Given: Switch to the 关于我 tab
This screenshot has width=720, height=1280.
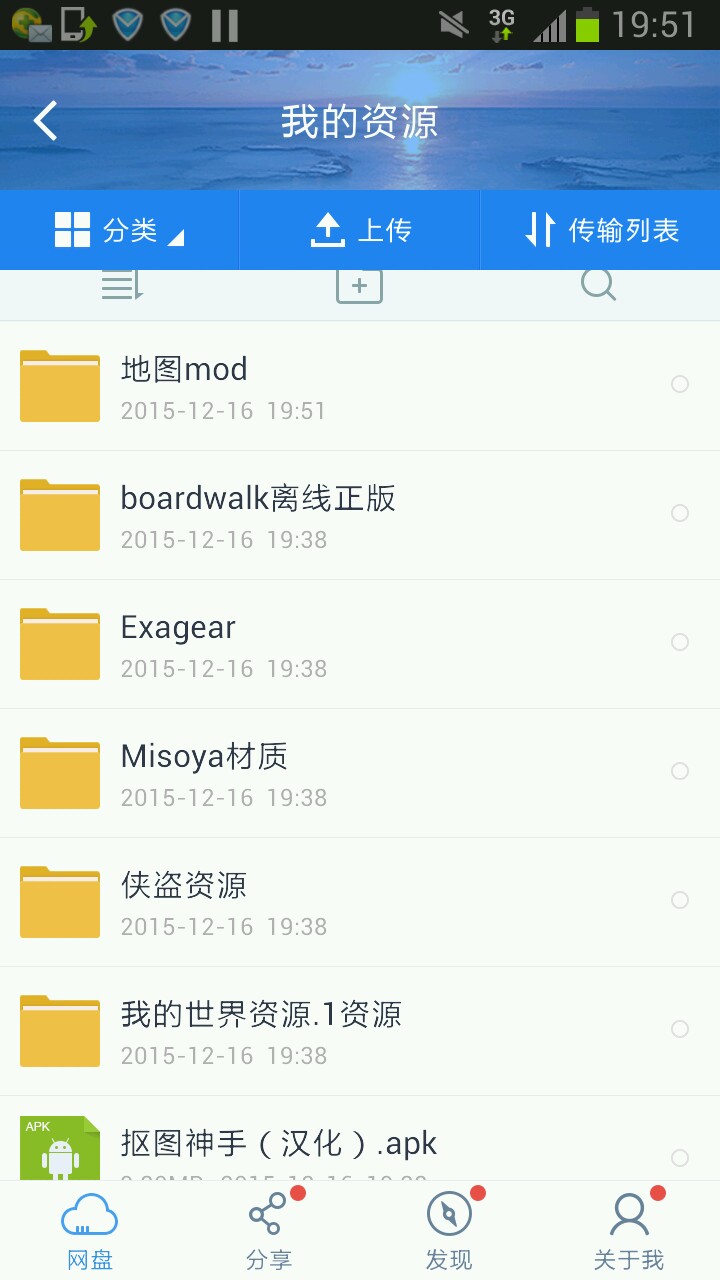Looking at the screenshot, I should [629, 1231].
